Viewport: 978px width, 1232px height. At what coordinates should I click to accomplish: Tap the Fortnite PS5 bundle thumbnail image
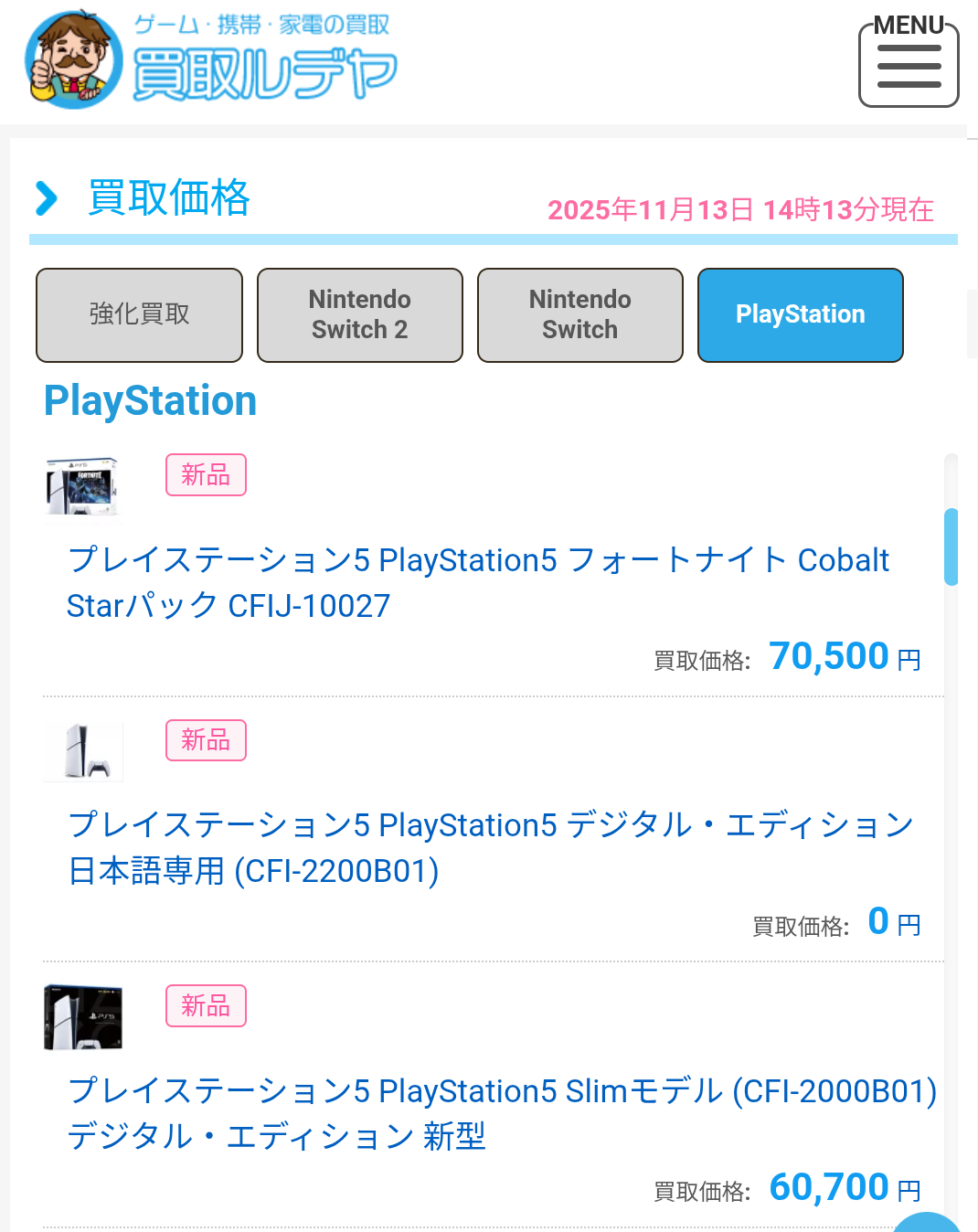click(83, 486)
